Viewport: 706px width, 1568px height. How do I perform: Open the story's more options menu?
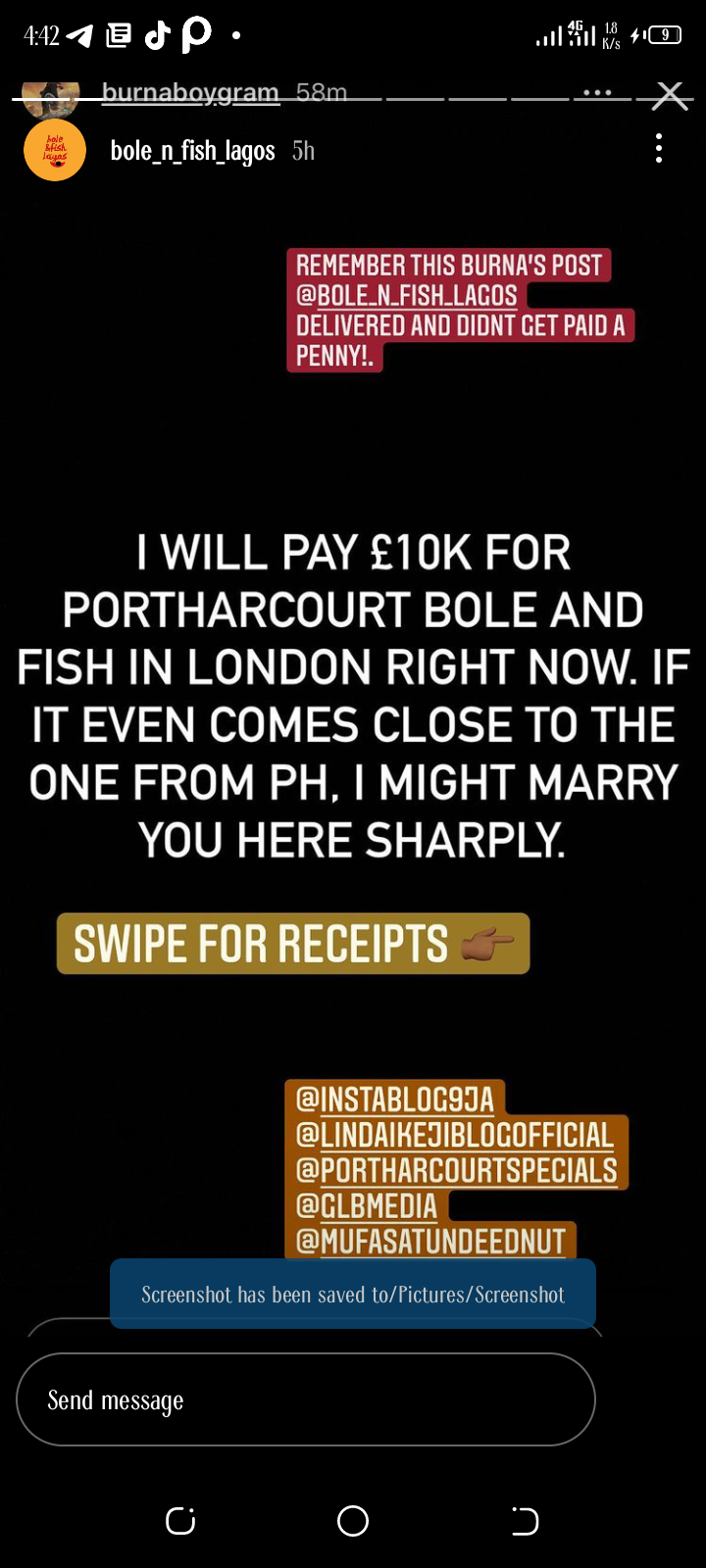click(x=659, y=149)
